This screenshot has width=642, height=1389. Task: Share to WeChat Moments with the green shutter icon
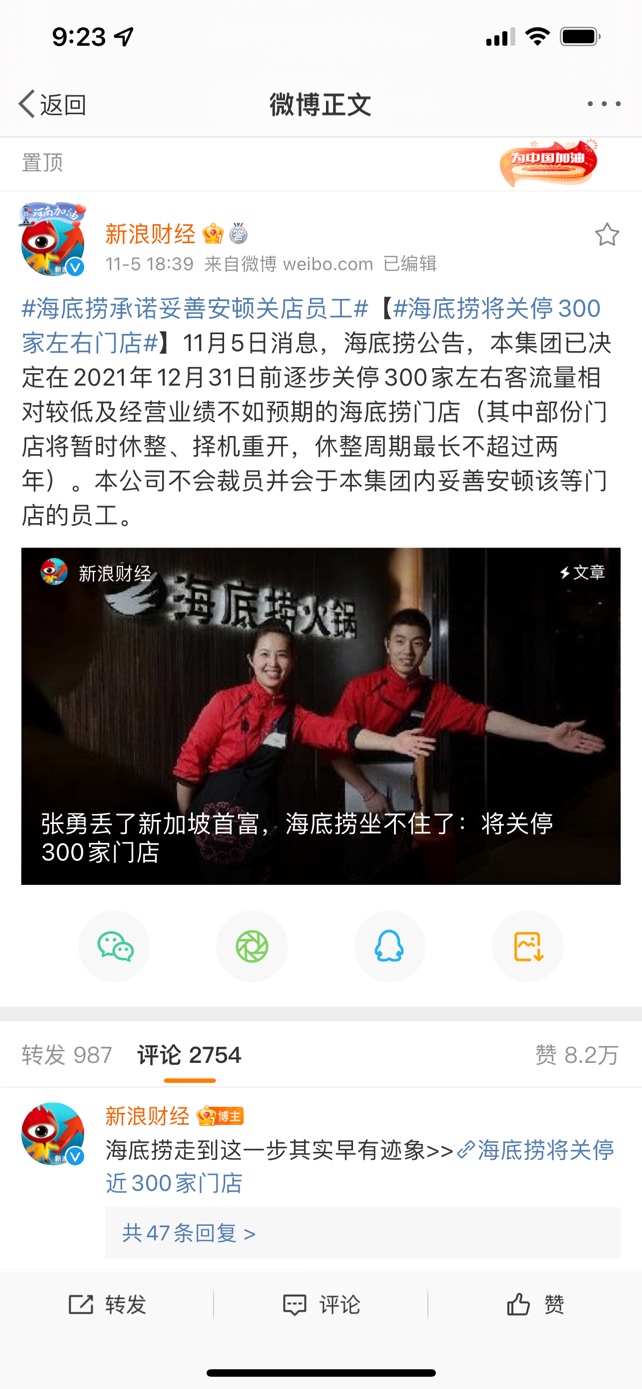pos(252,946)
